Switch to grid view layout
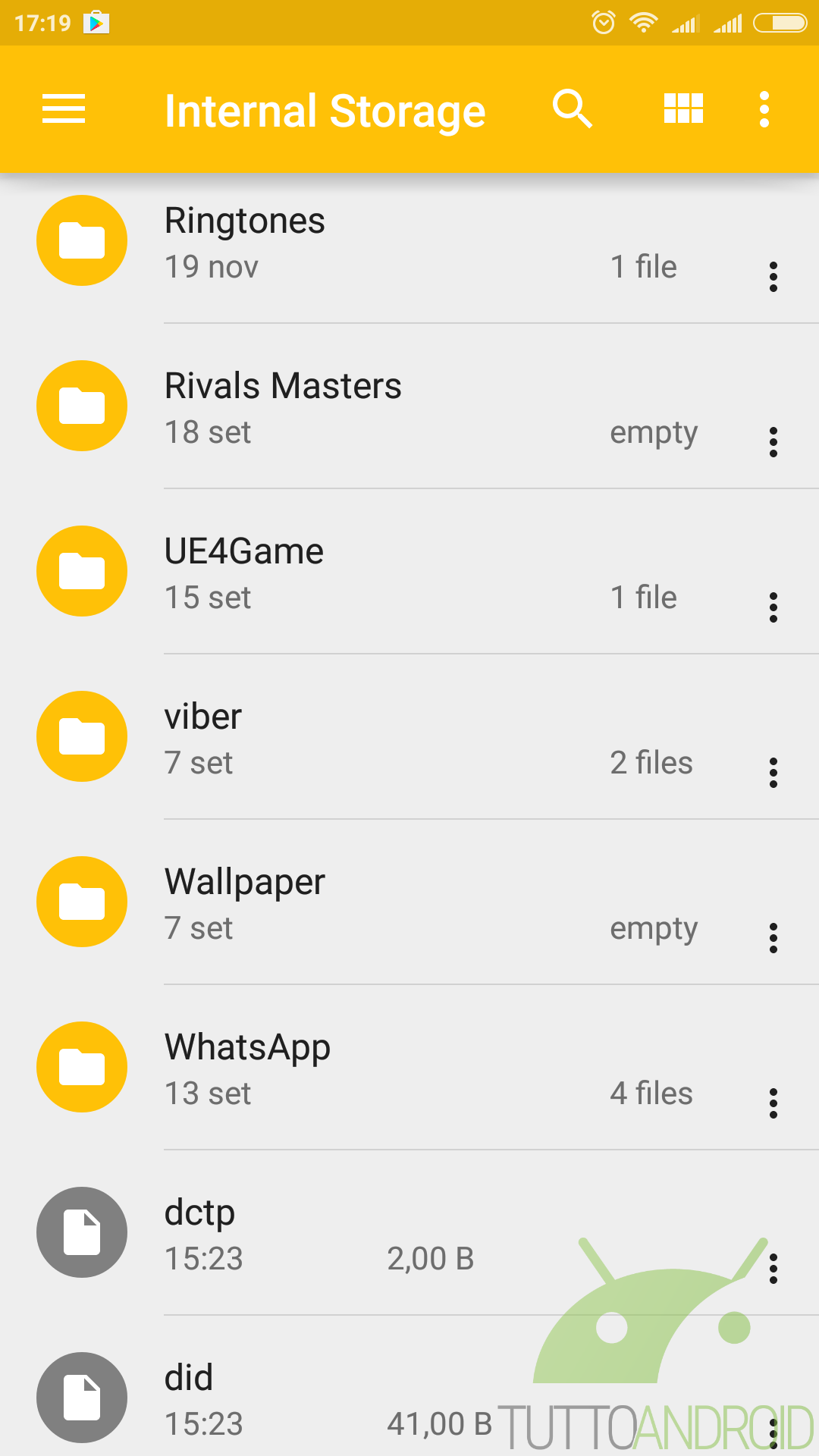 tap(683, 108)
